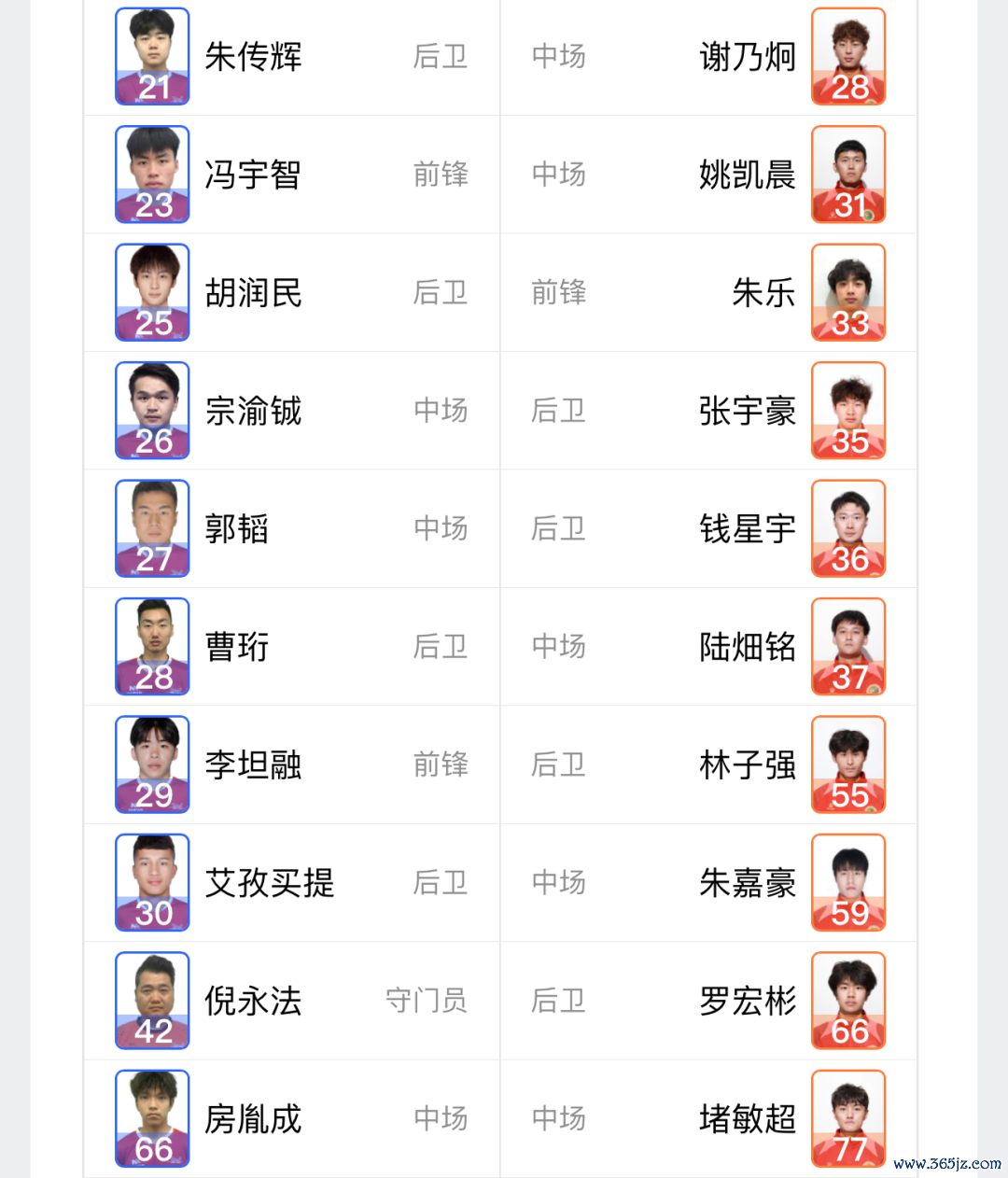1008x1178 pixels.
Task: View midfielder 宗渝铖's details
Action: click(253, 411)
